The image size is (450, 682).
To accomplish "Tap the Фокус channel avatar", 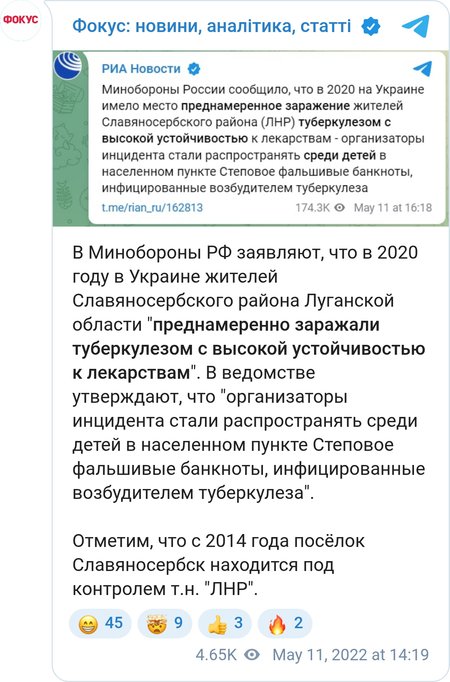I will (x=21, y=20).
